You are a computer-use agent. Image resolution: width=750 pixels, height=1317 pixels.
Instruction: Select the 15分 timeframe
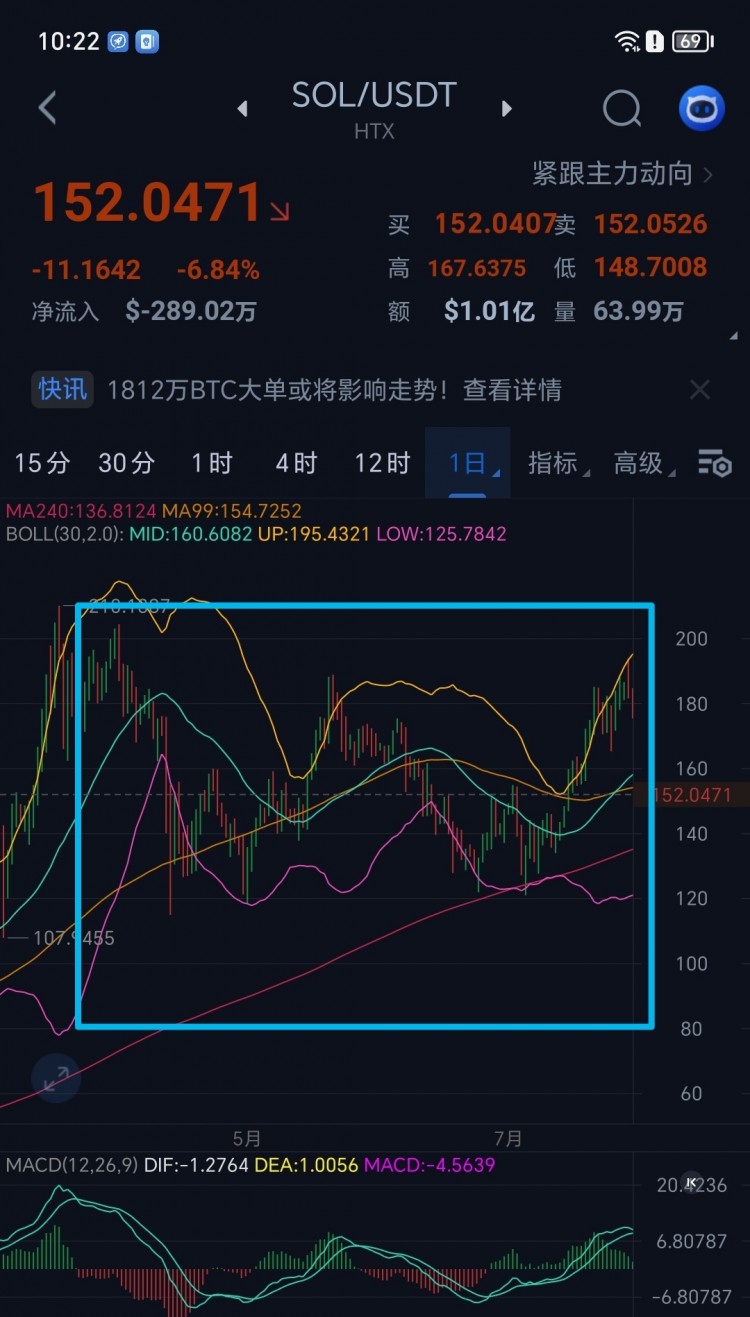click(42, 463)
